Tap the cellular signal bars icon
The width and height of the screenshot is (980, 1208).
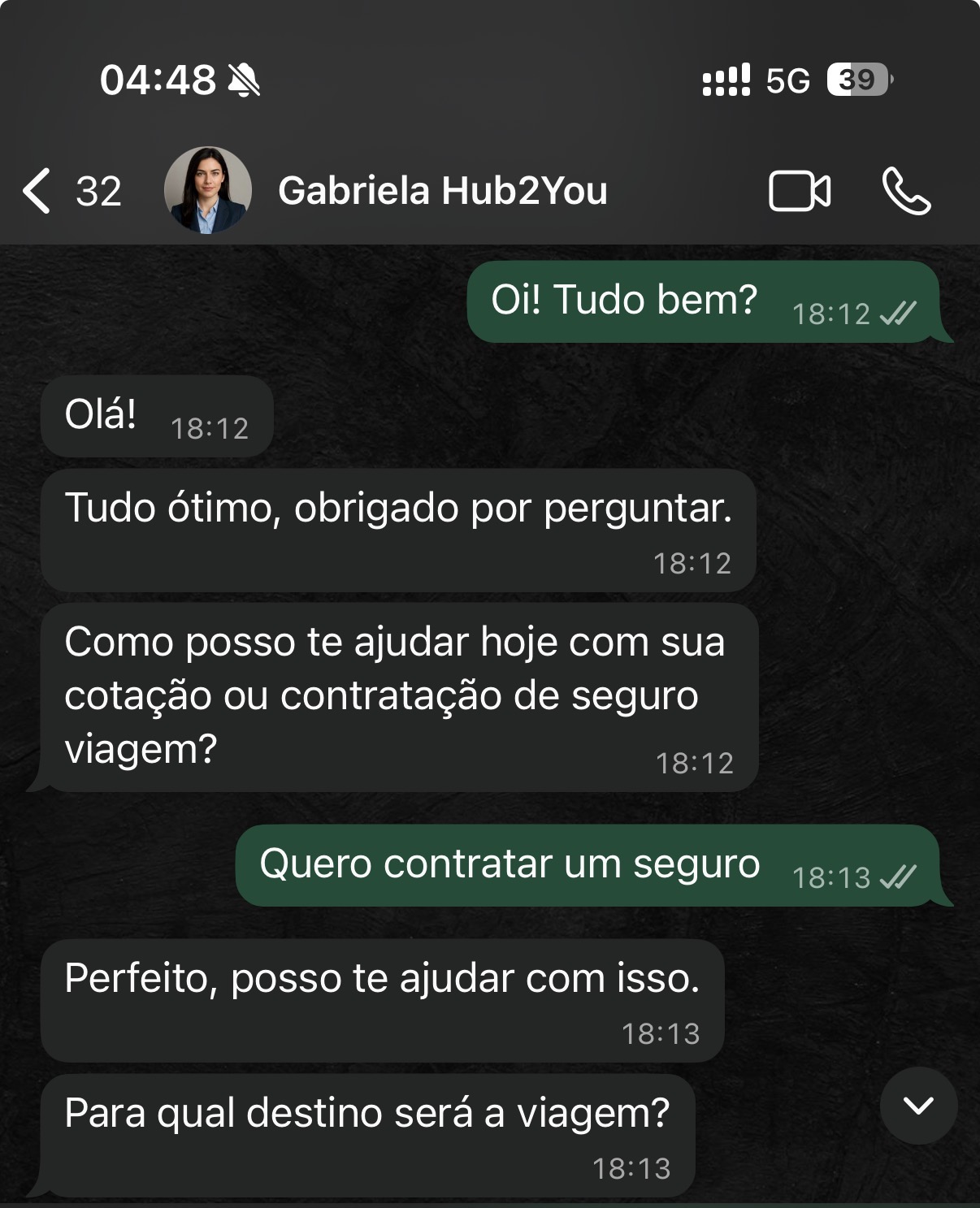[726, 79]
